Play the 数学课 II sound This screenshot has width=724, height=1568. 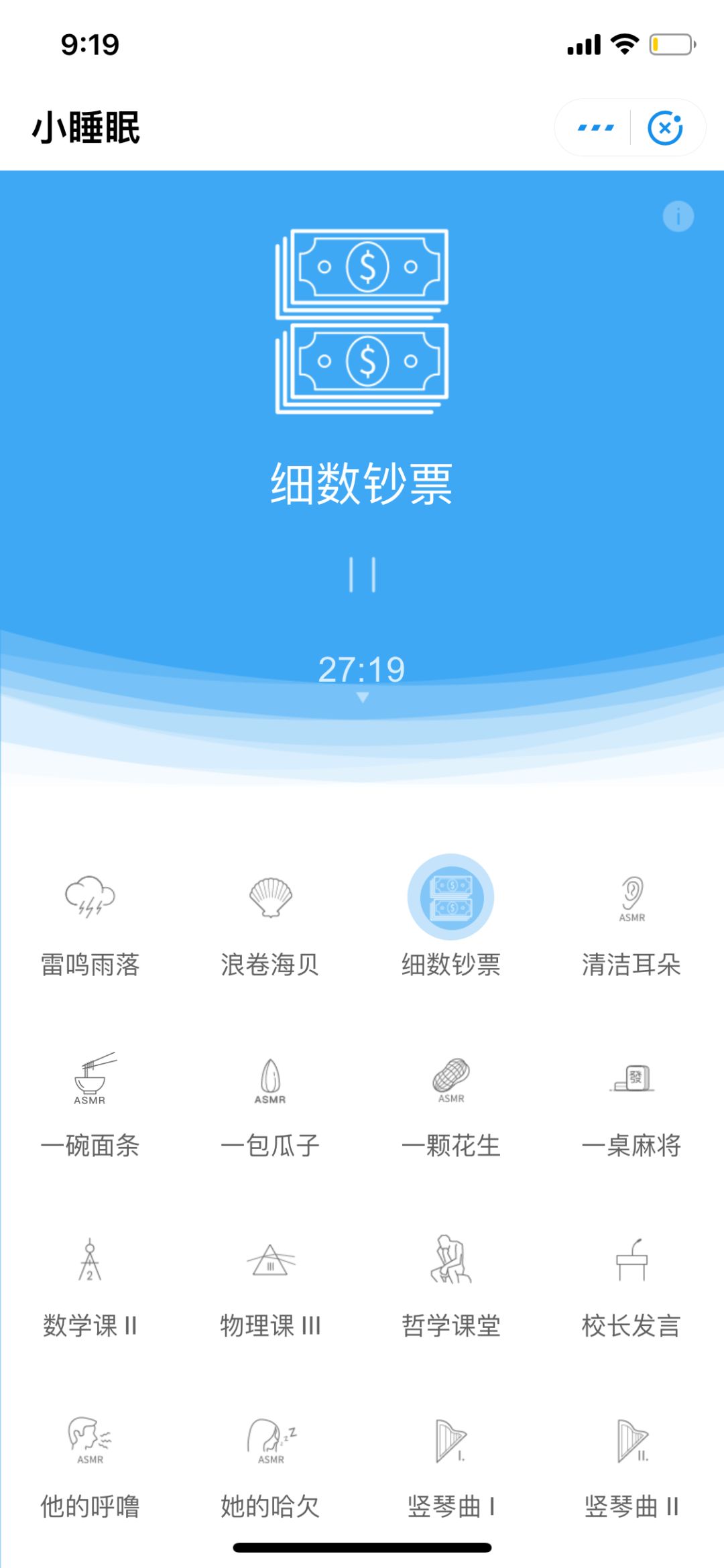point(90,1287)
